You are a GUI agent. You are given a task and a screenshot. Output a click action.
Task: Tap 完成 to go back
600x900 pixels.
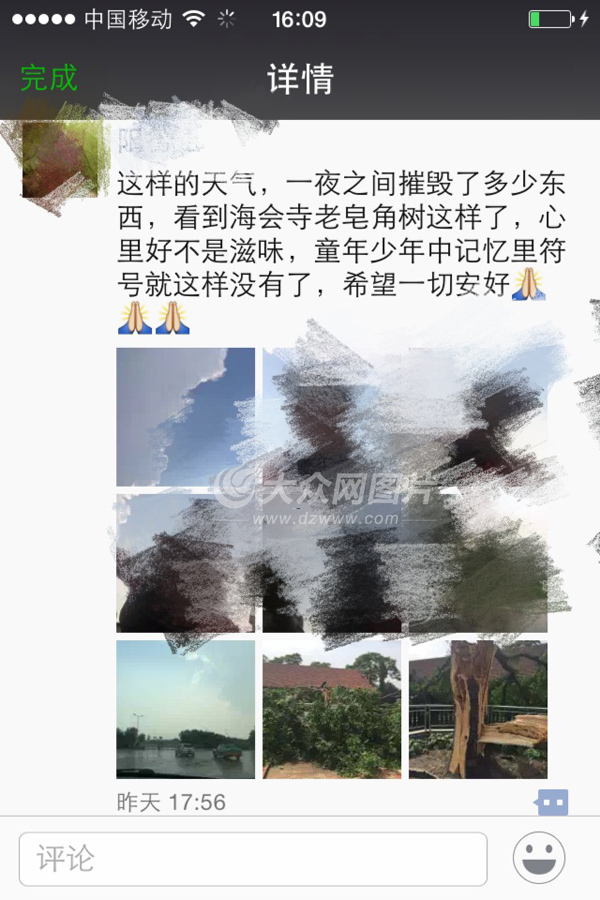click(49, 78)
